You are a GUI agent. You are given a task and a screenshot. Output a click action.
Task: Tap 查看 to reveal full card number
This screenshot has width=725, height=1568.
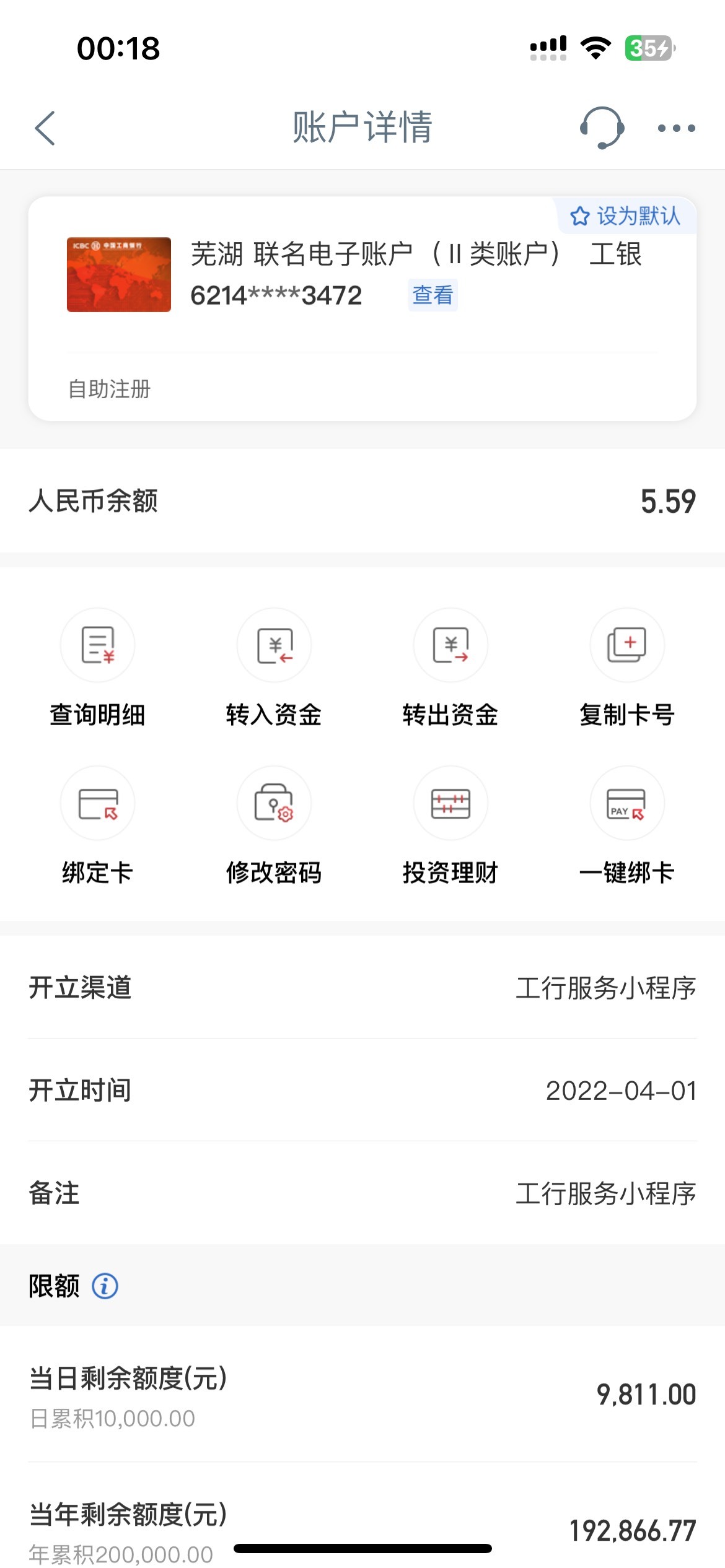[x=433, y=295]
